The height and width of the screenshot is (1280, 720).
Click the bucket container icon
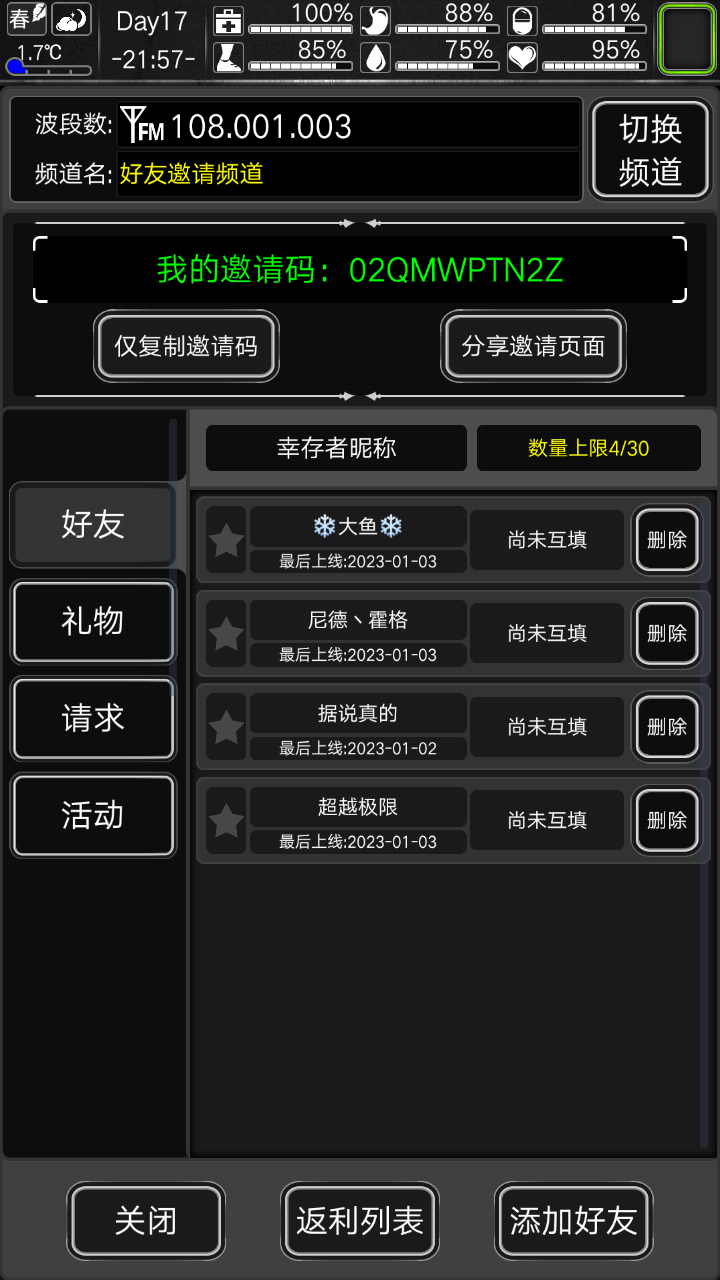pyautogui.click(x=521, y=20)
